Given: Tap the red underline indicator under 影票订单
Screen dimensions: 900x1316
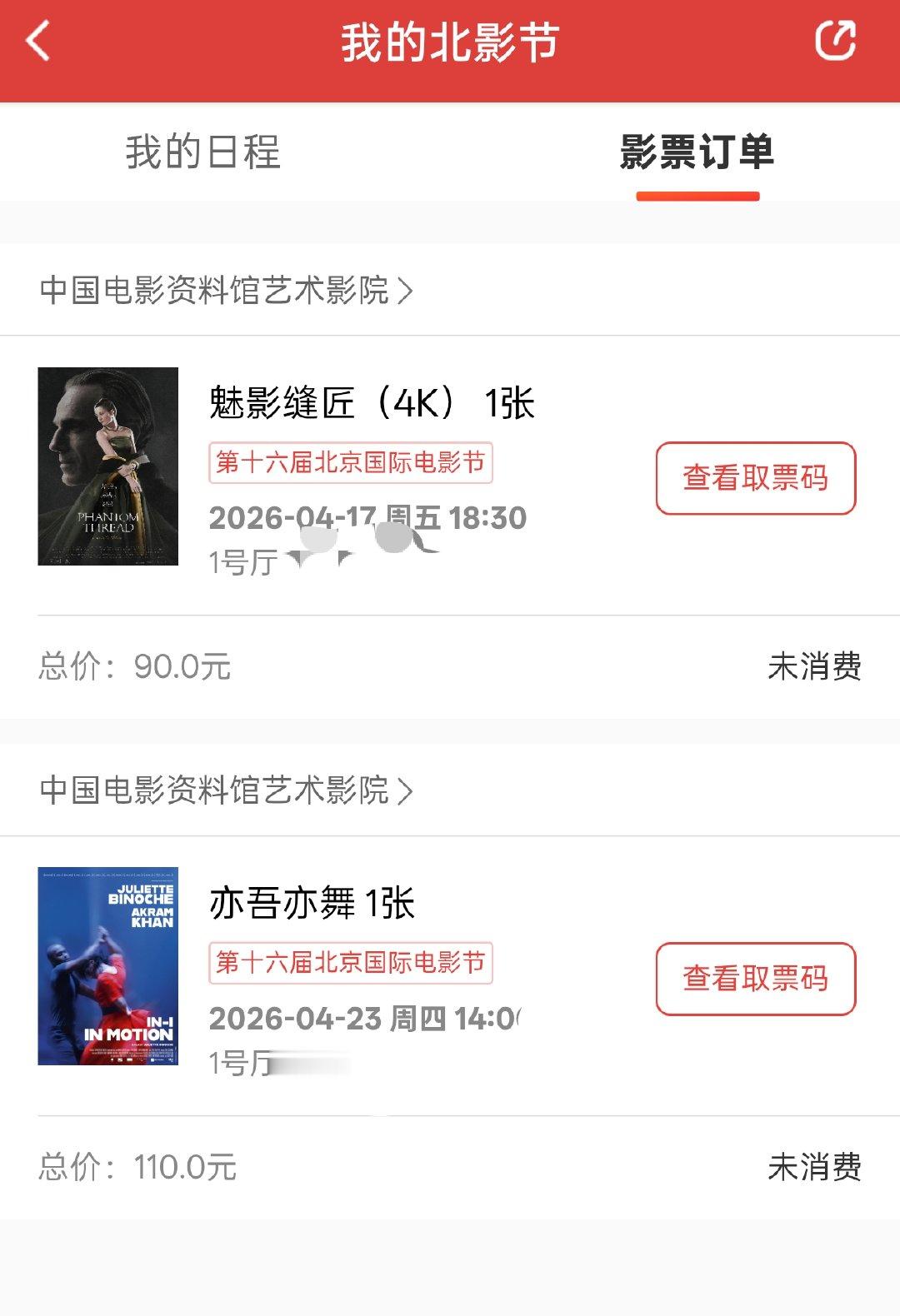Looking at the screenshot, I should 698,197.
